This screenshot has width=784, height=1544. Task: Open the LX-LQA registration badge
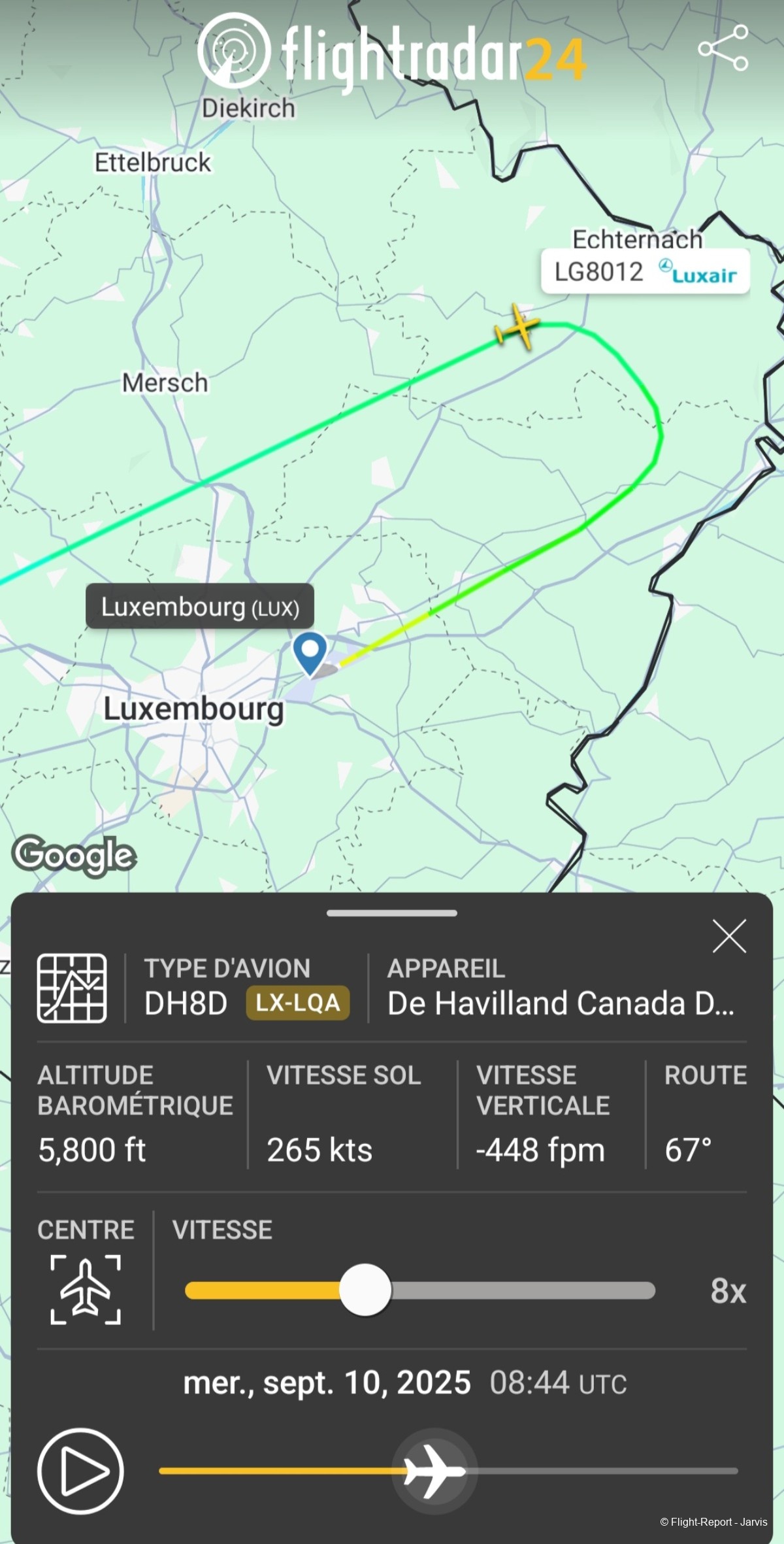(298, 1003)
